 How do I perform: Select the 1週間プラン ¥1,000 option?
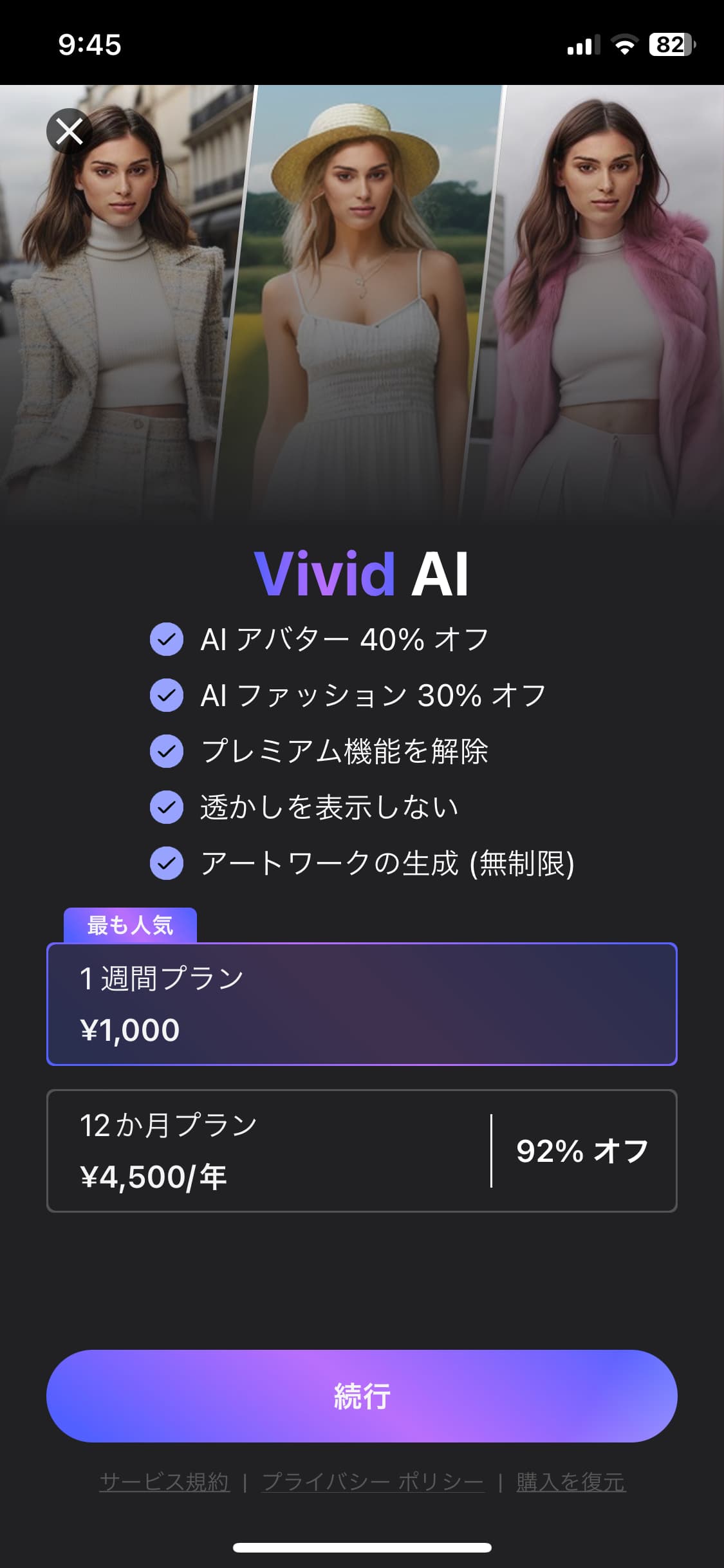(x=362, y=1004)
